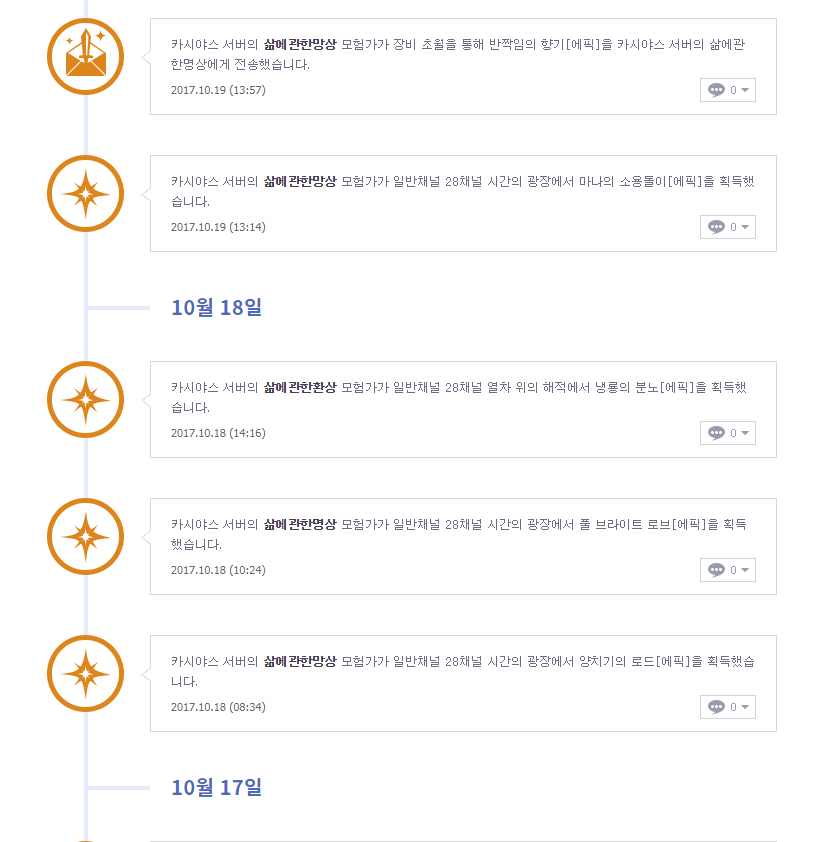Open comment dropdown for the 10:24 entry

(727, 570)
